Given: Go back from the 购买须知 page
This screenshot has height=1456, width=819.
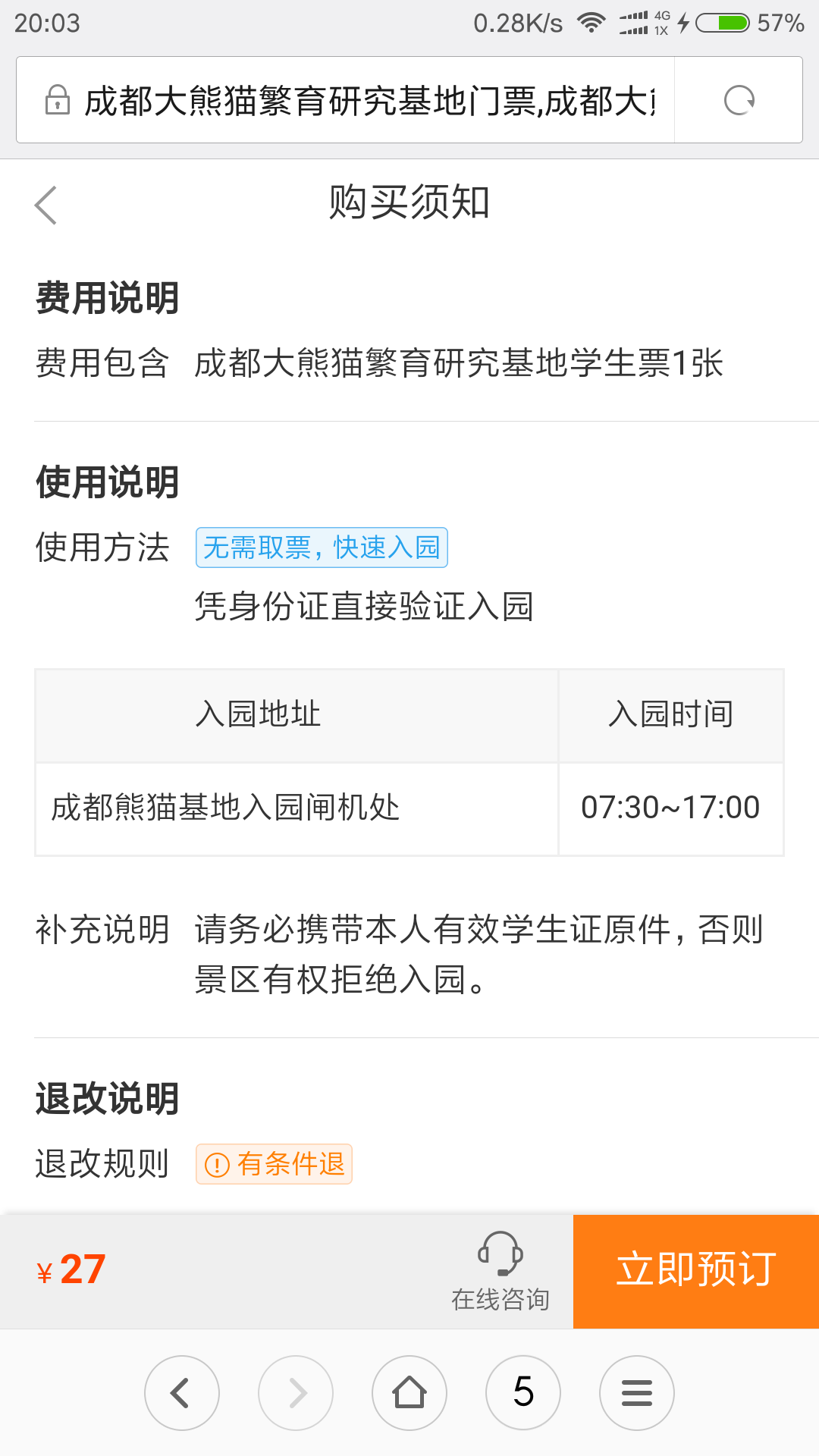Looking at the screenshot, I should coord(46,205).
